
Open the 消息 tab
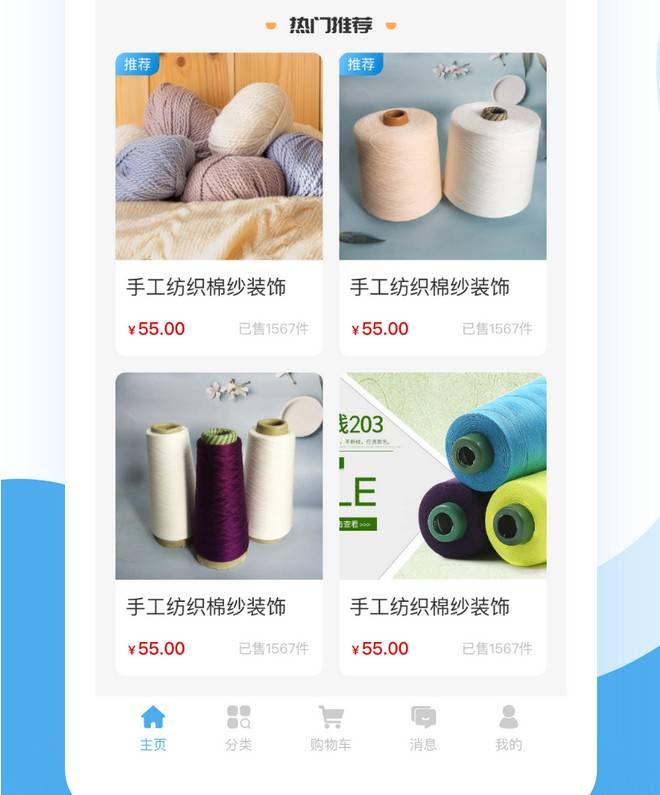click(423, 727)
